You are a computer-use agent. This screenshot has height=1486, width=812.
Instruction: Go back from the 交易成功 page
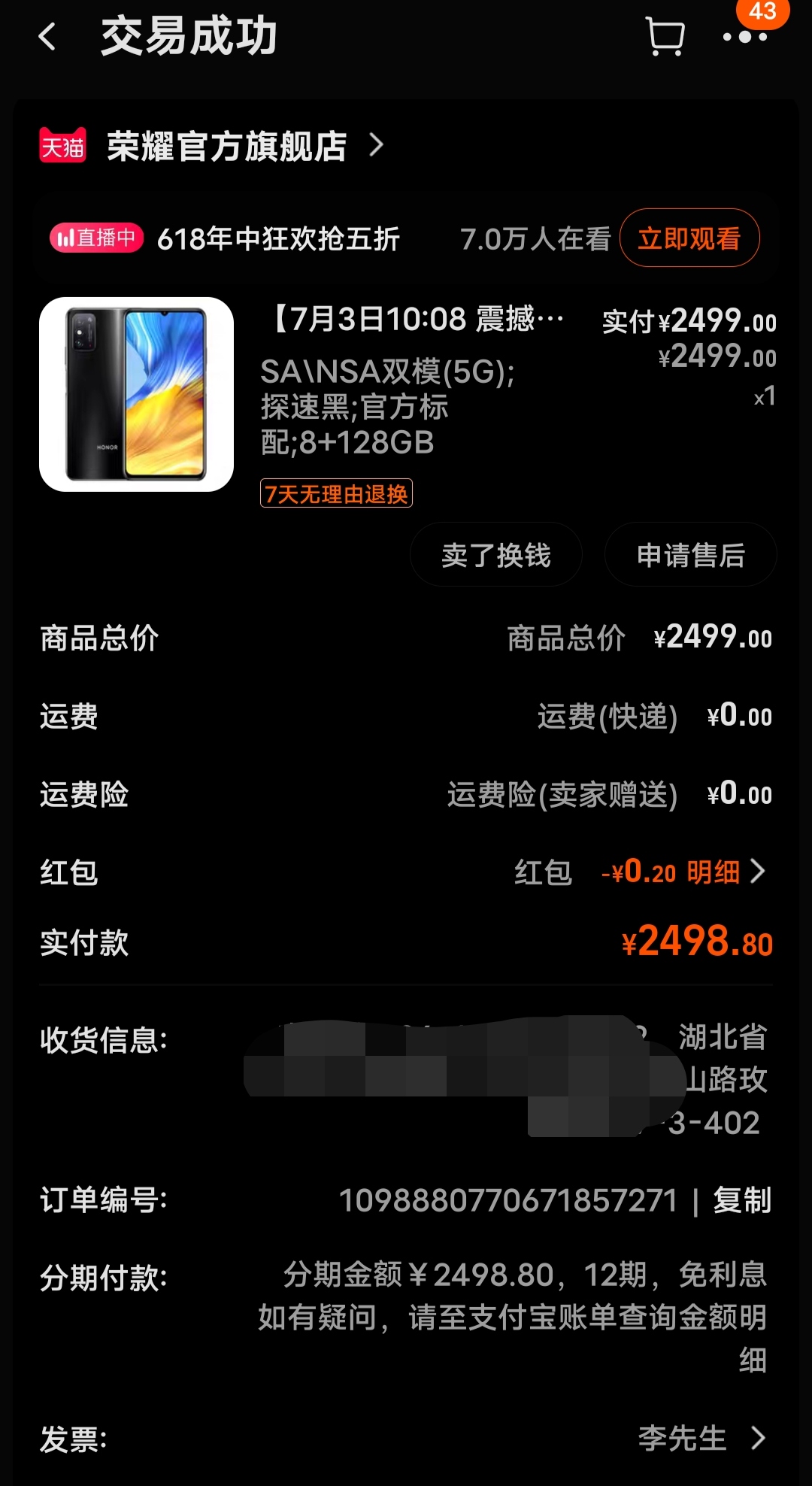(x=48, y=36)
